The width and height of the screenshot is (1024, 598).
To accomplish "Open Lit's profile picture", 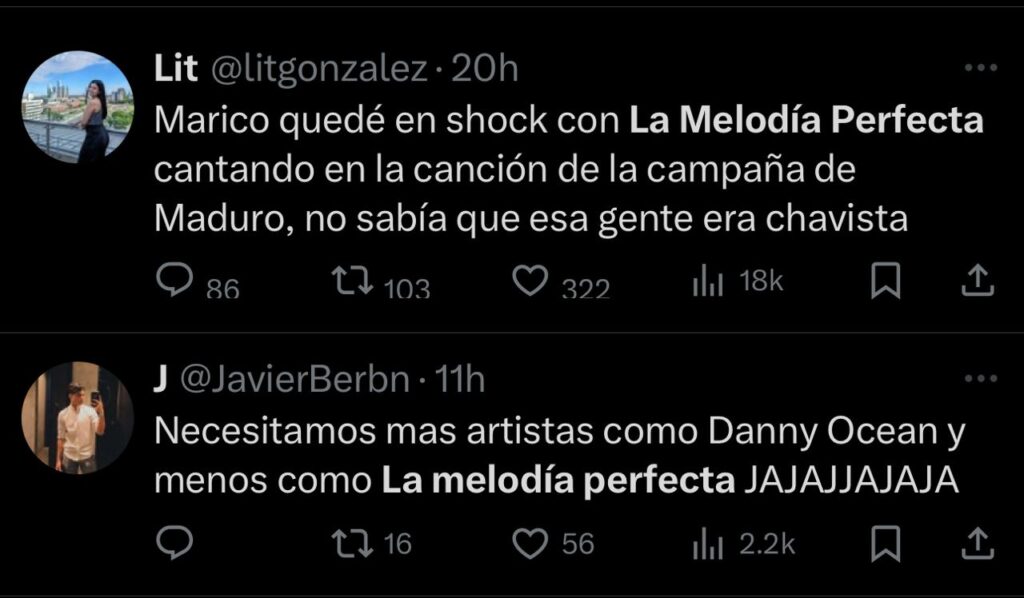I will pyautogui.click(x=77, y=107).
